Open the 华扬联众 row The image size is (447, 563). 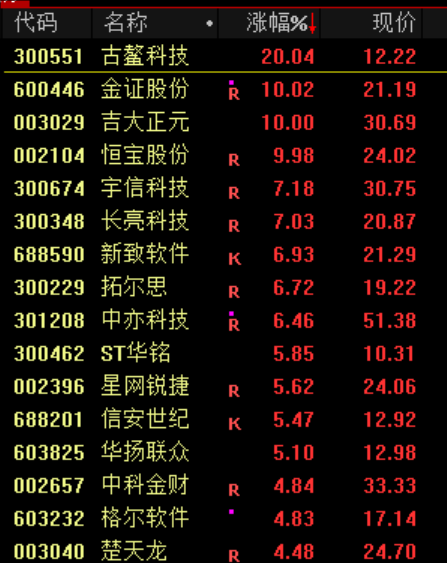[223, 452]
